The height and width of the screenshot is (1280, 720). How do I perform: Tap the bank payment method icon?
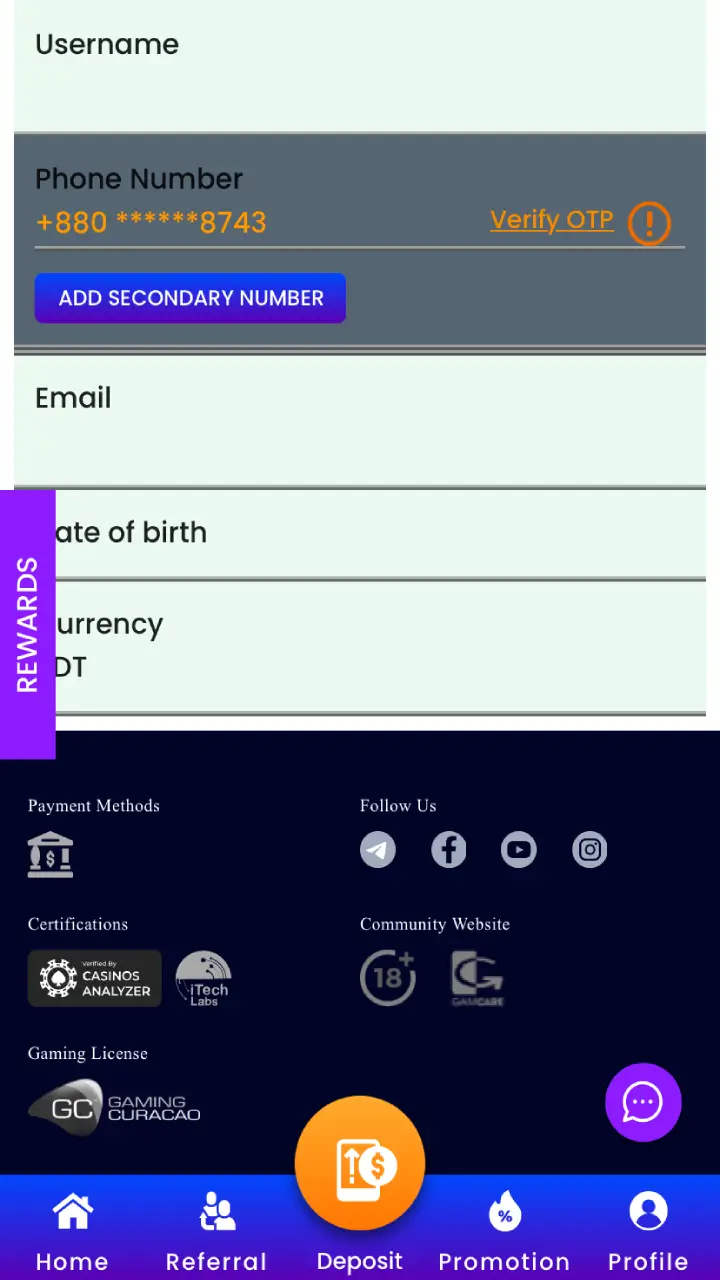pos(50,855)
